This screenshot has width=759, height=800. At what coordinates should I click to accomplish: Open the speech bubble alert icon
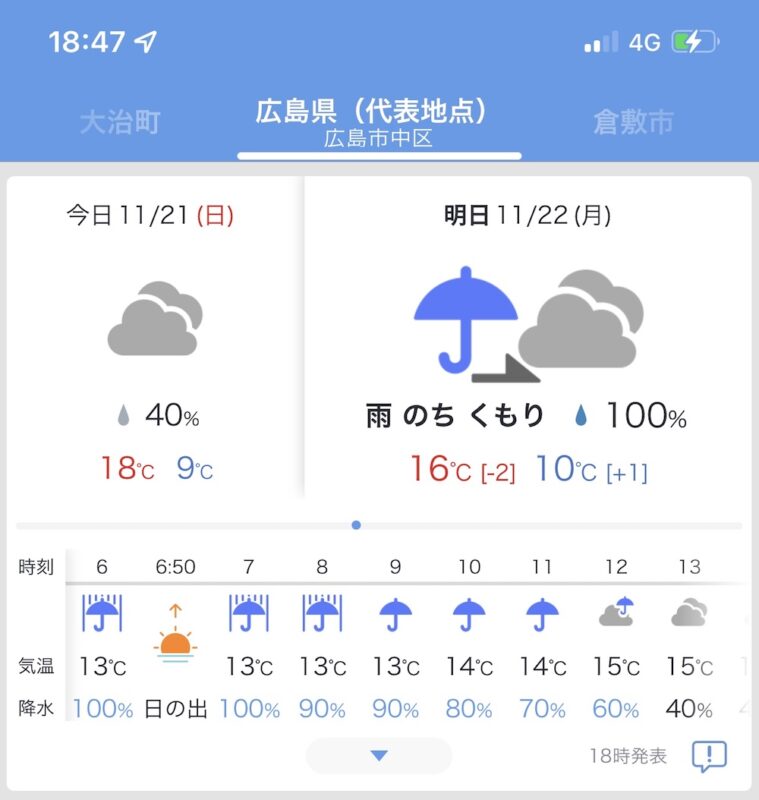point(709,756)
